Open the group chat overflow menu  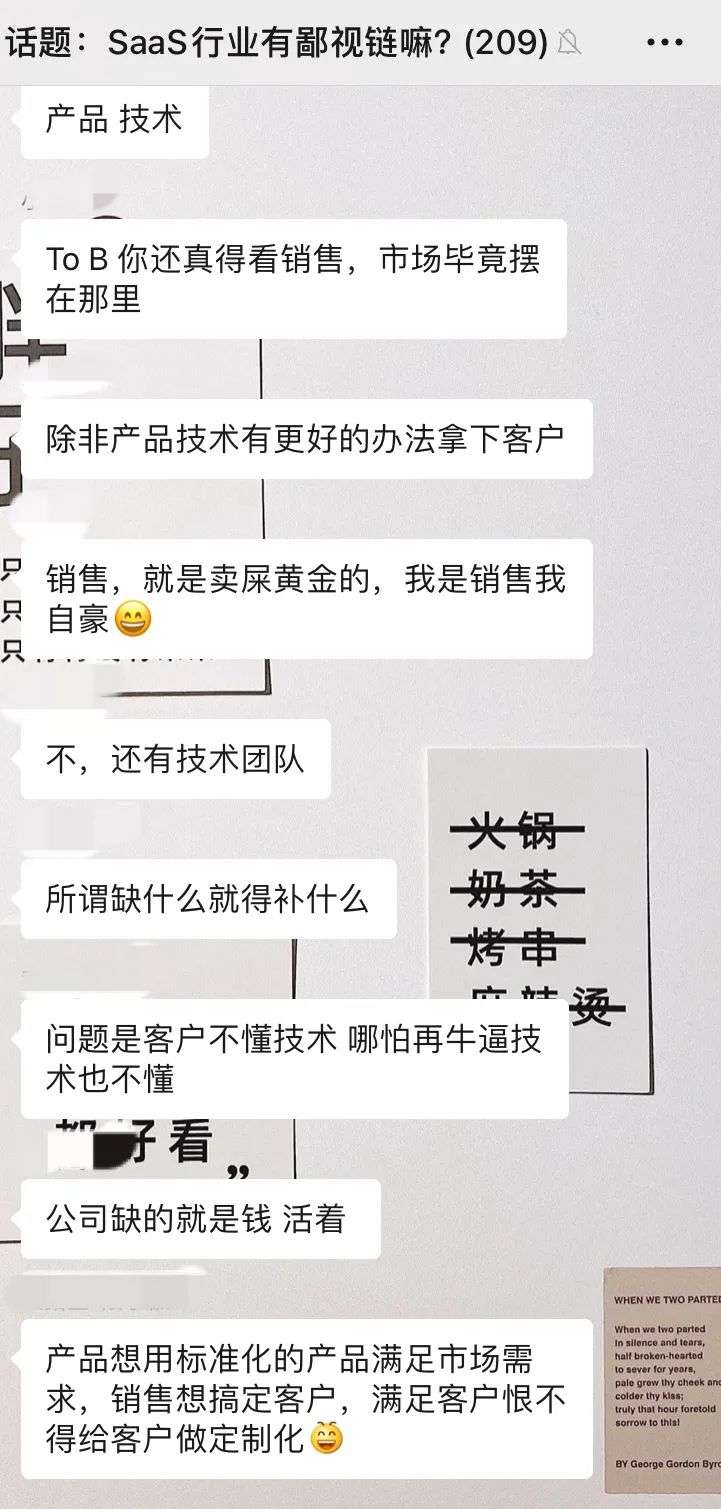point(664,42)
